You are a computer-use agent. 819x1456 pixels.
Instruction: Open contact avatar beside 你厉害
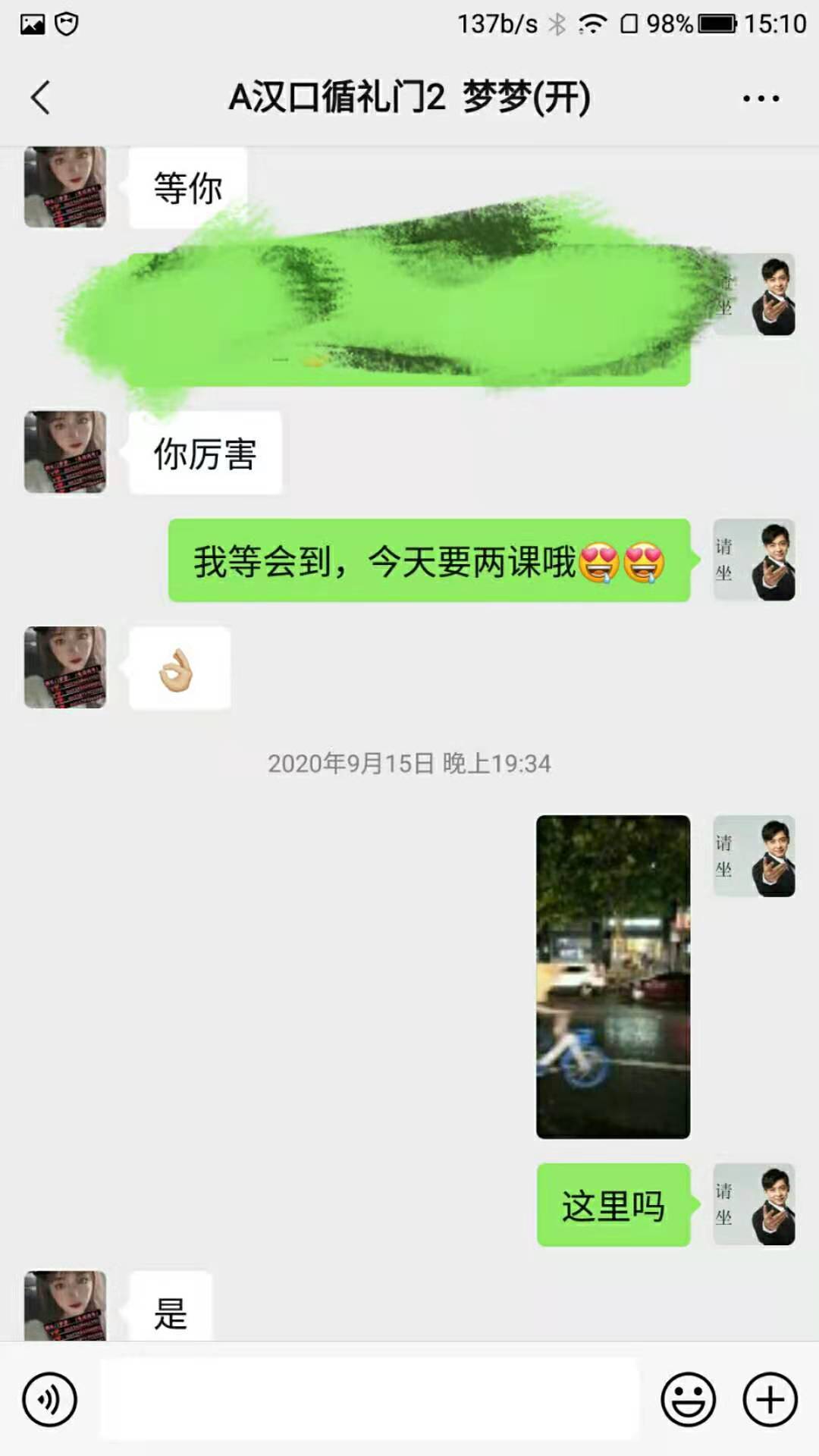(x=65, y=452)
